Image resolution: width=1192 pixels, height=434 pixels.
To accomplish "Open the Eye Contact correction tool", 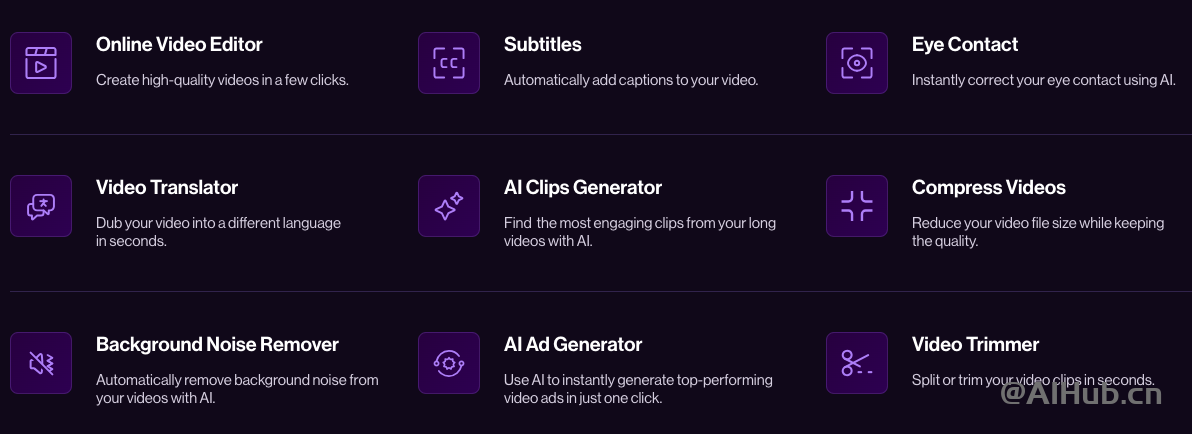I will (x=964, y=45).
